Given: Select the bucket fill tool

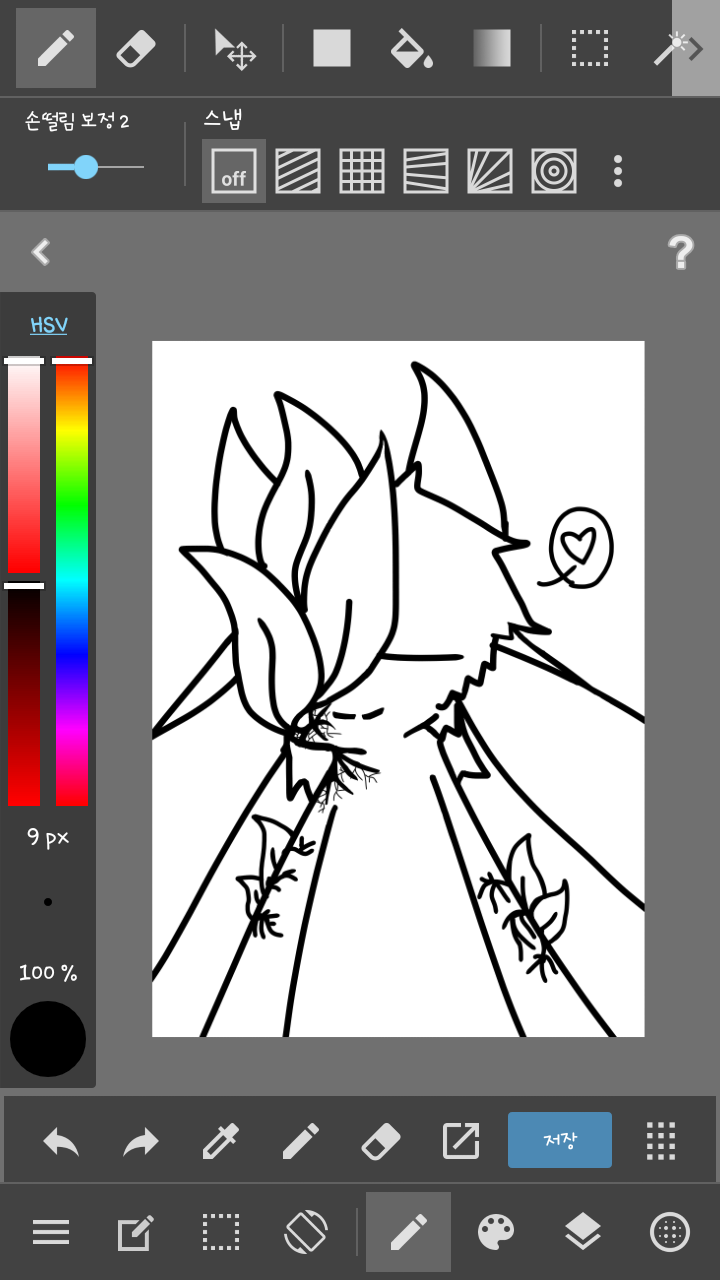Looking at the screenshot, I should (x=411, y=48).
